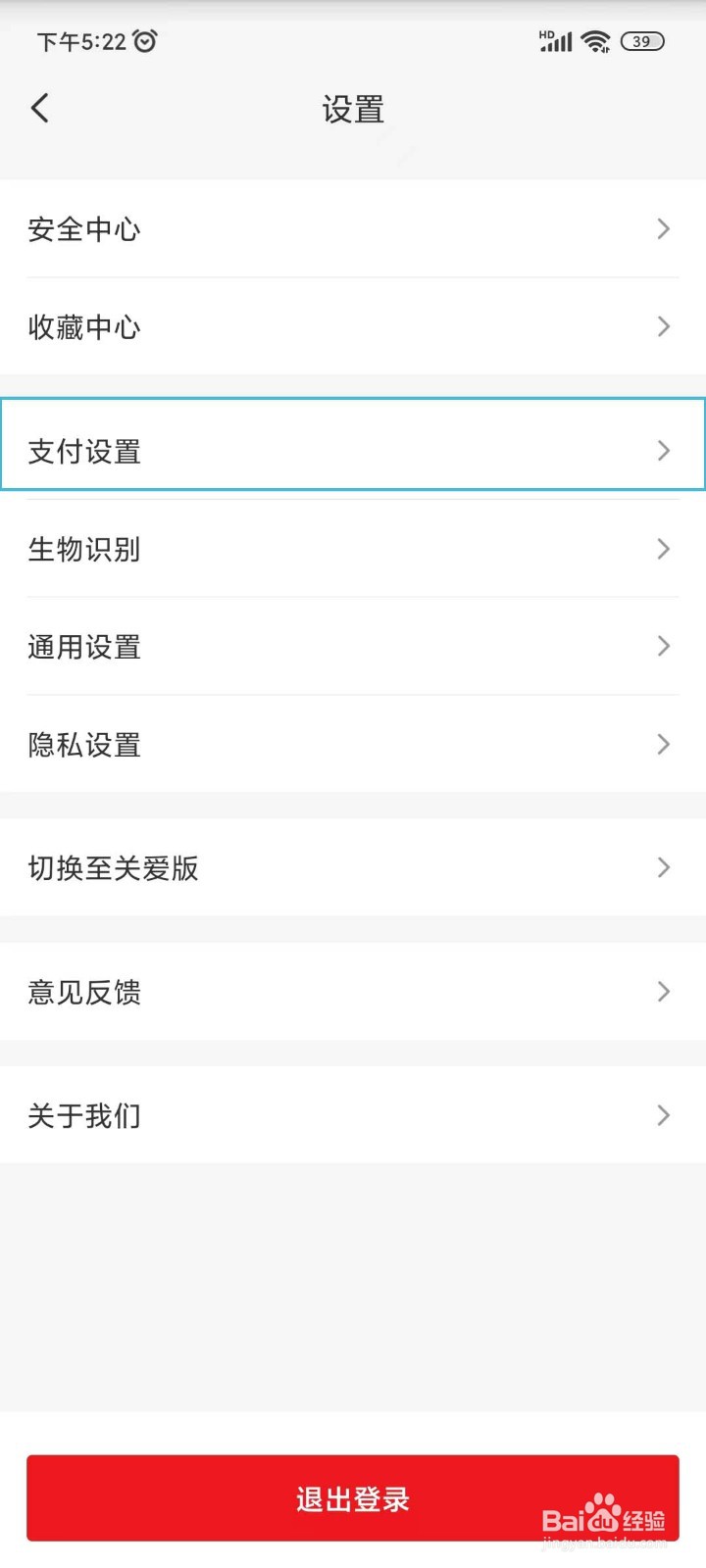The image size is (706, 1568).
Task: Tap the HD indicator in the status bar
Action: (546, 32)
